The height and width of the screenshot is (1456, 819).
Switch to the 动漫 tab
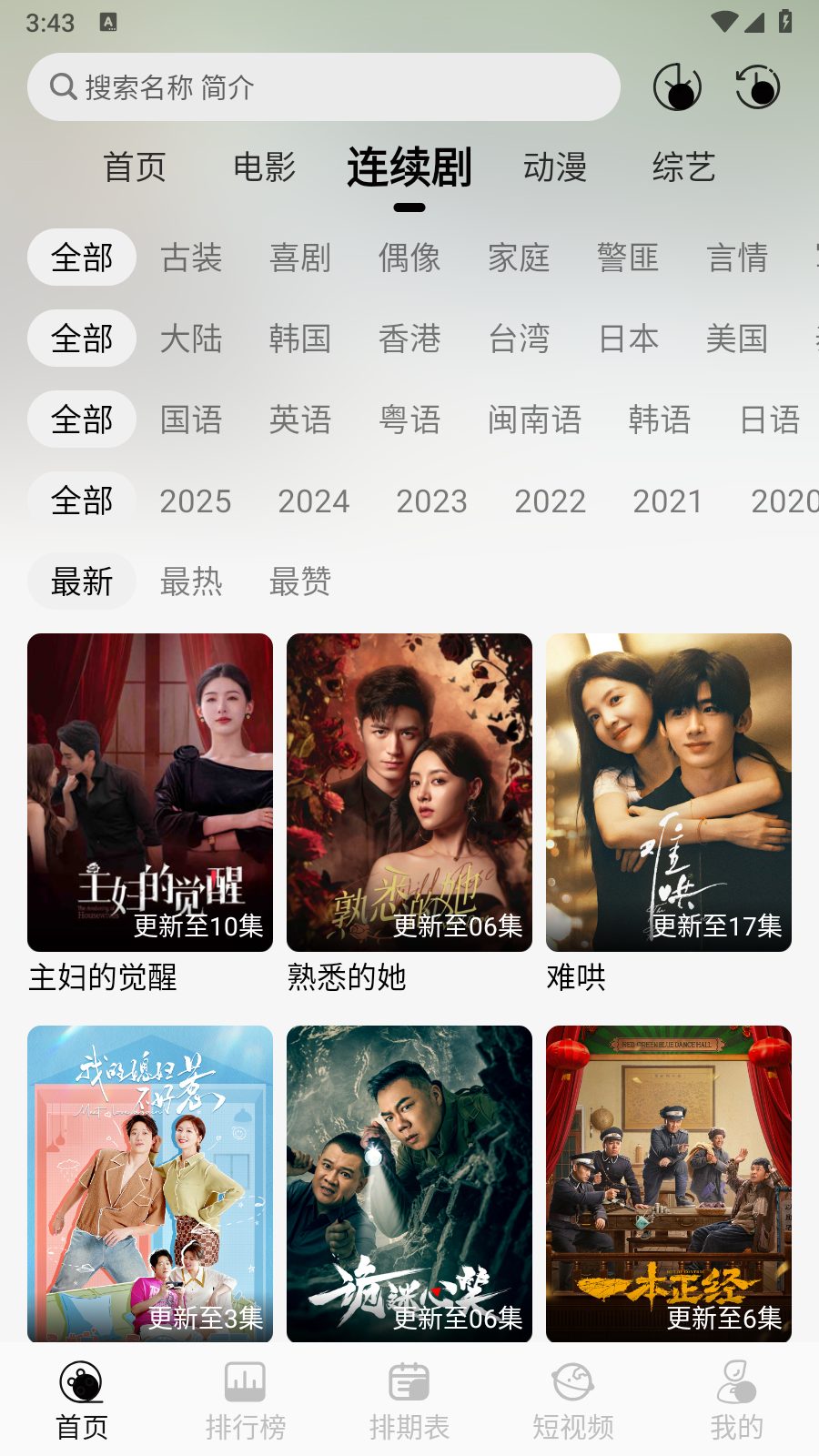555,167
